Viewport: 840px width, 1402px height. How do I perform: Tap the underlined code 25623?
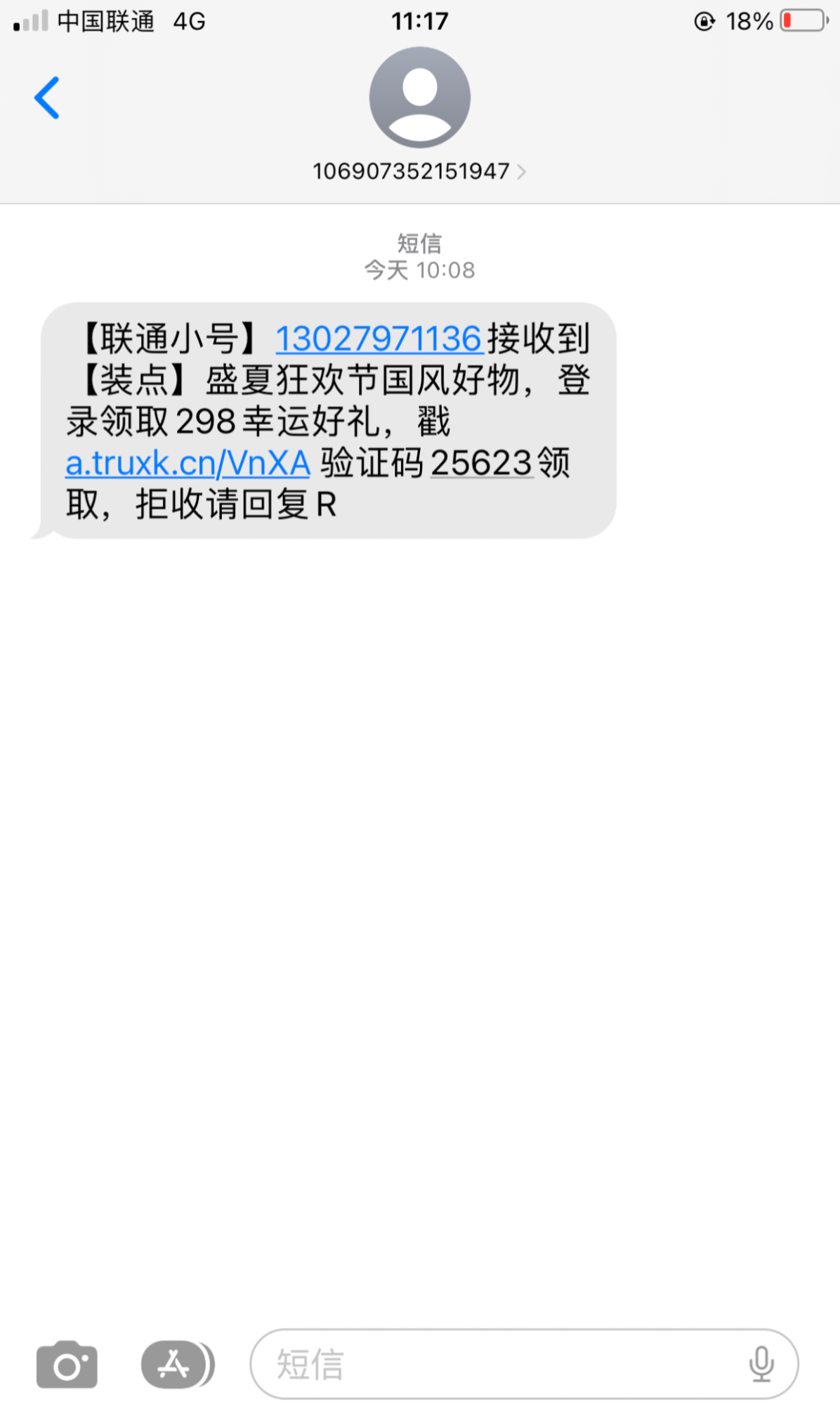click(x=482, y=464)
